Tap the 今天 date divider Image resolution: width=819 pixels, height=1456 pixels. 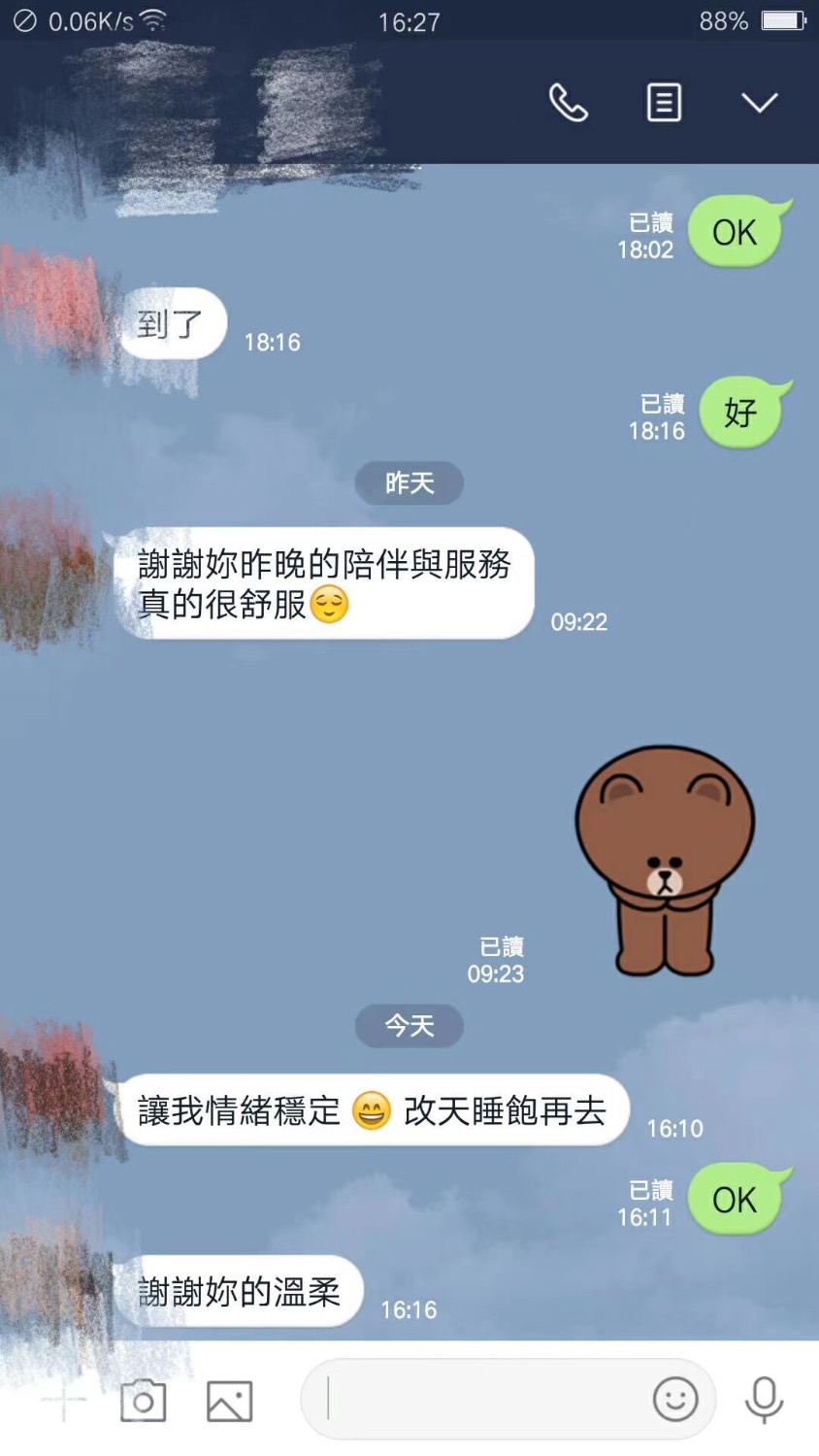(x=409, y=1026)
